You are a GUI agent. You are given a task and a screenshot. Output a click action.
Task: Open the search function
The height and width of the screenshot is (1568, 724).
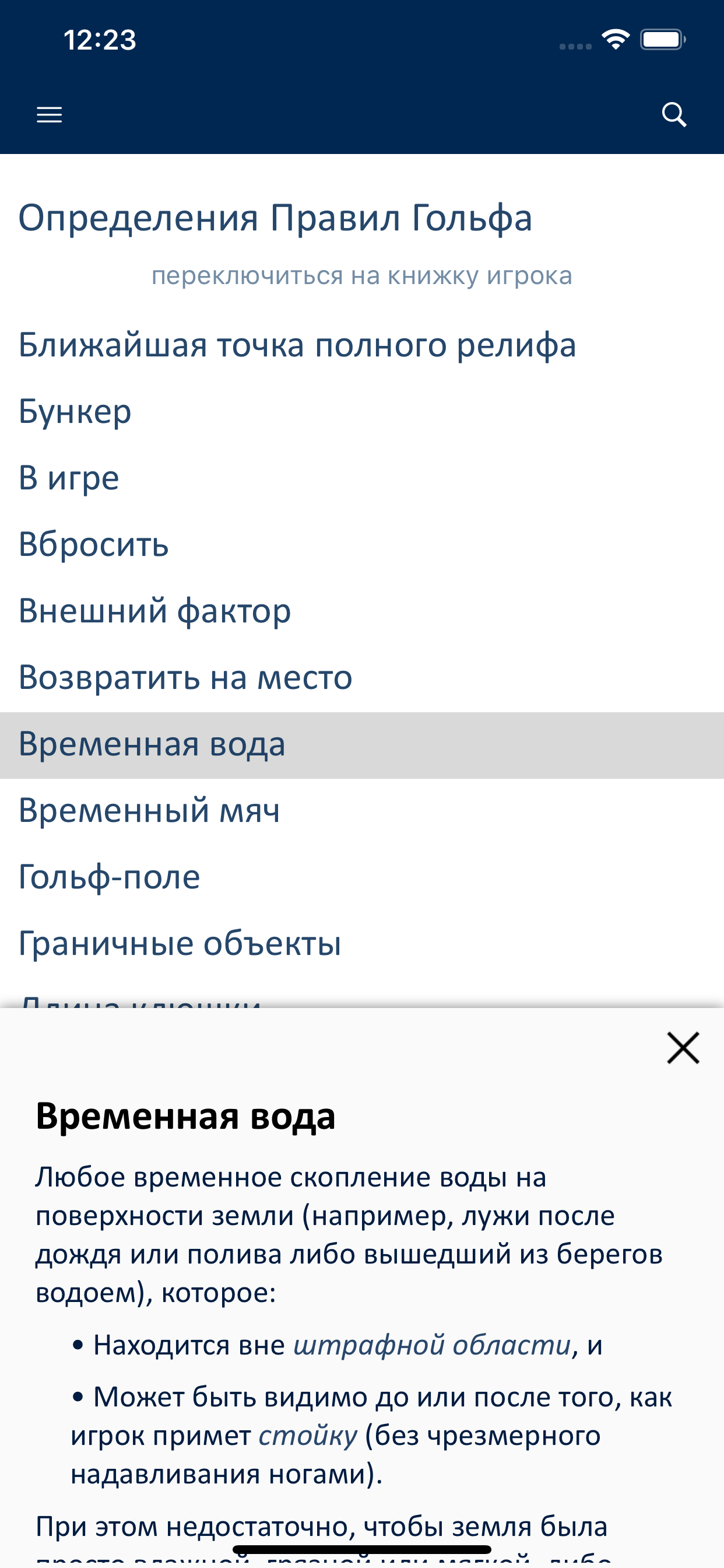(x=676, y=114)
